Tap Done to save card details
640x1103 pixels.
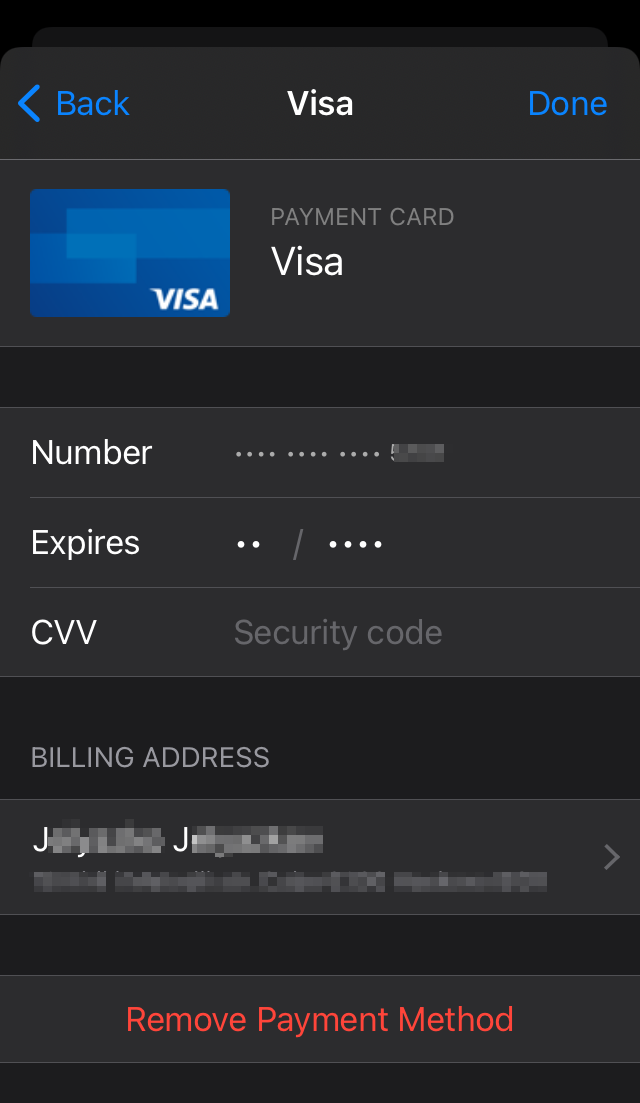[x=567, y=103]
